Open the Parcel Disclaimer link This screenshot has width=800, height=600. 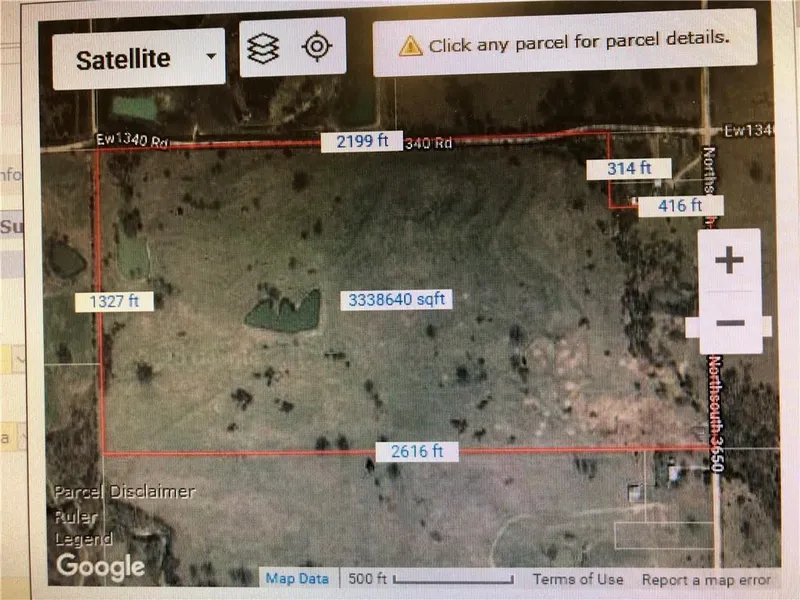coord(124,492)
